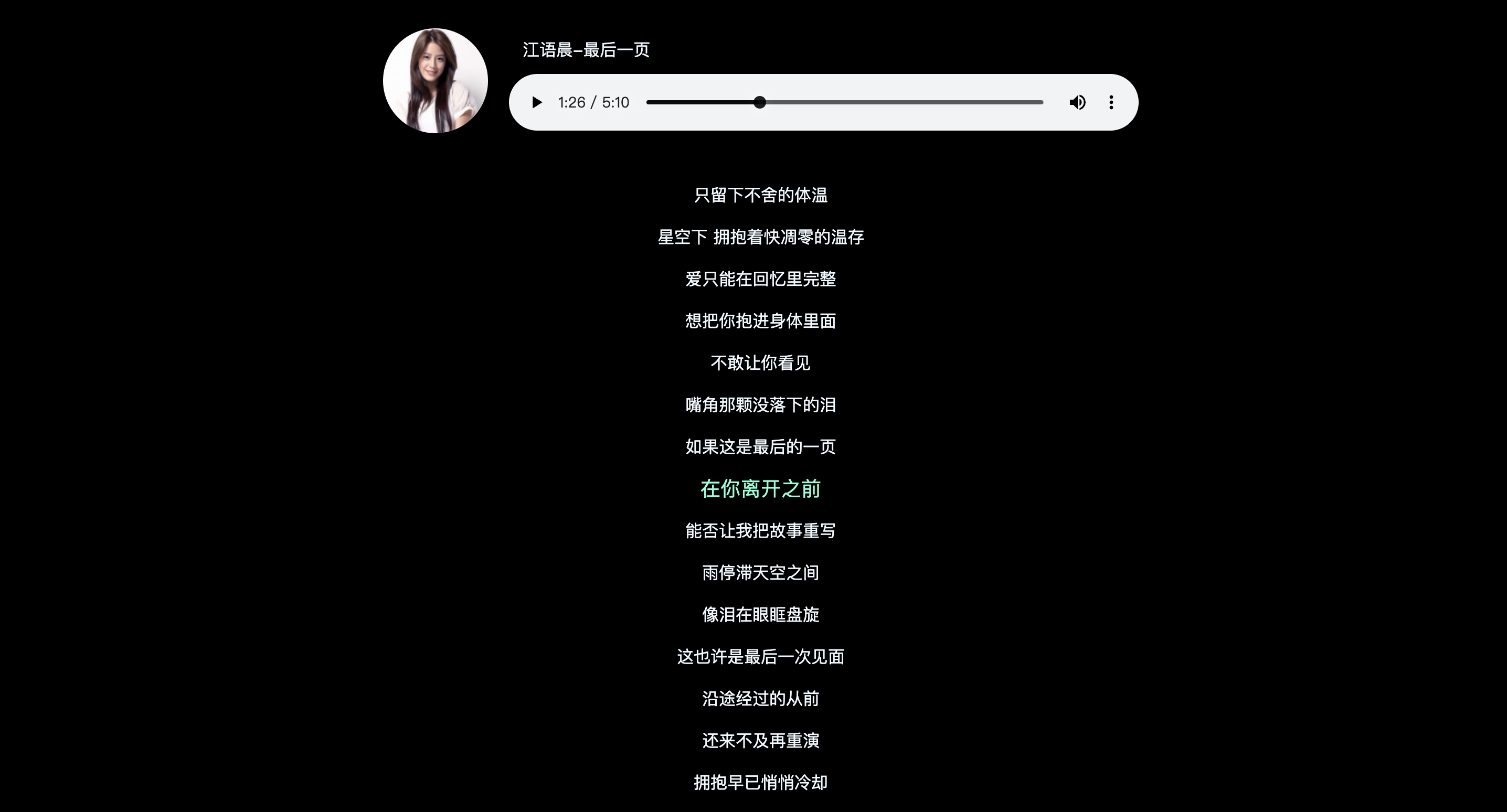The height and width of the screenshot is (812, 1507).
Task: Seek on the audio progress bar
Action: coord(844,102)
